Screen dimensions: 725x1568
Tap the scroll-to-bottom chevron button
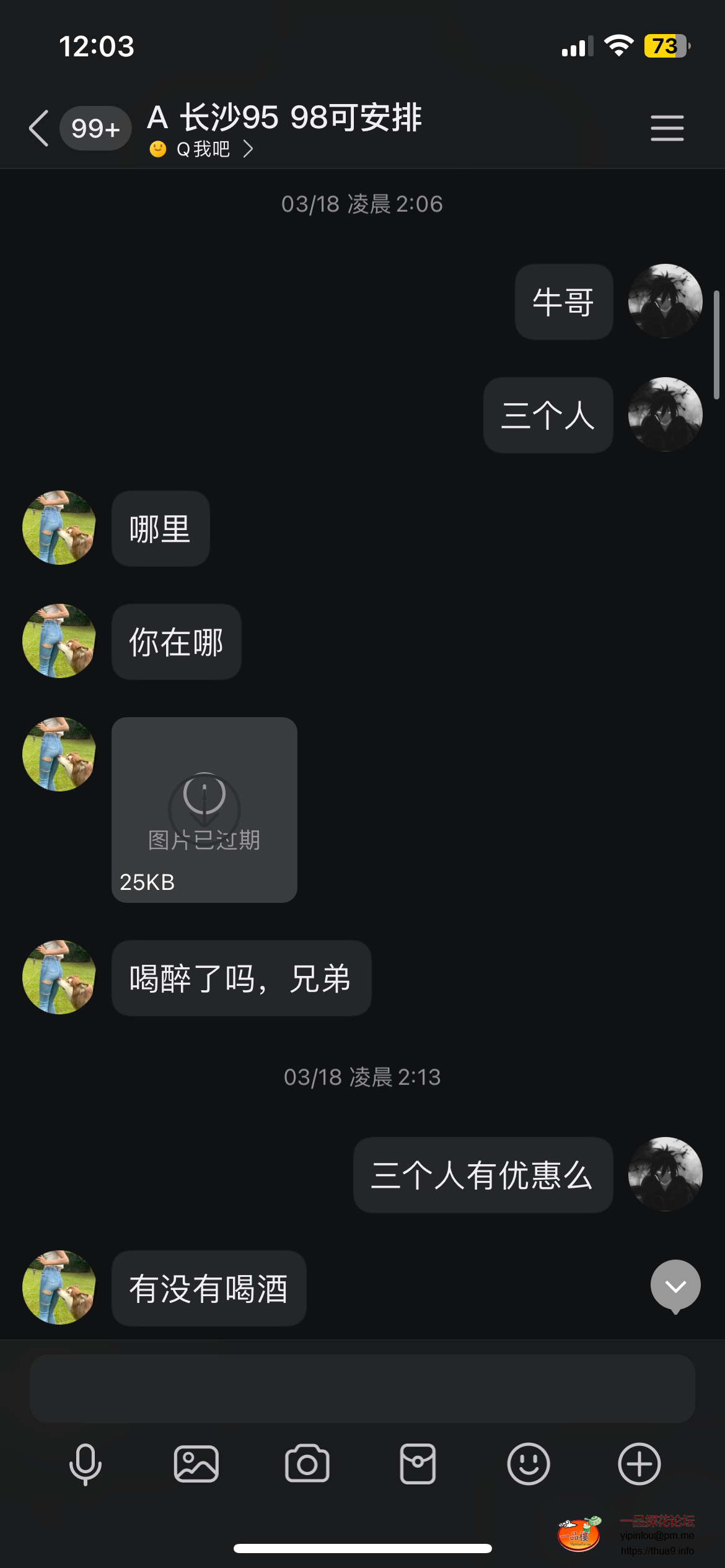675,1285
